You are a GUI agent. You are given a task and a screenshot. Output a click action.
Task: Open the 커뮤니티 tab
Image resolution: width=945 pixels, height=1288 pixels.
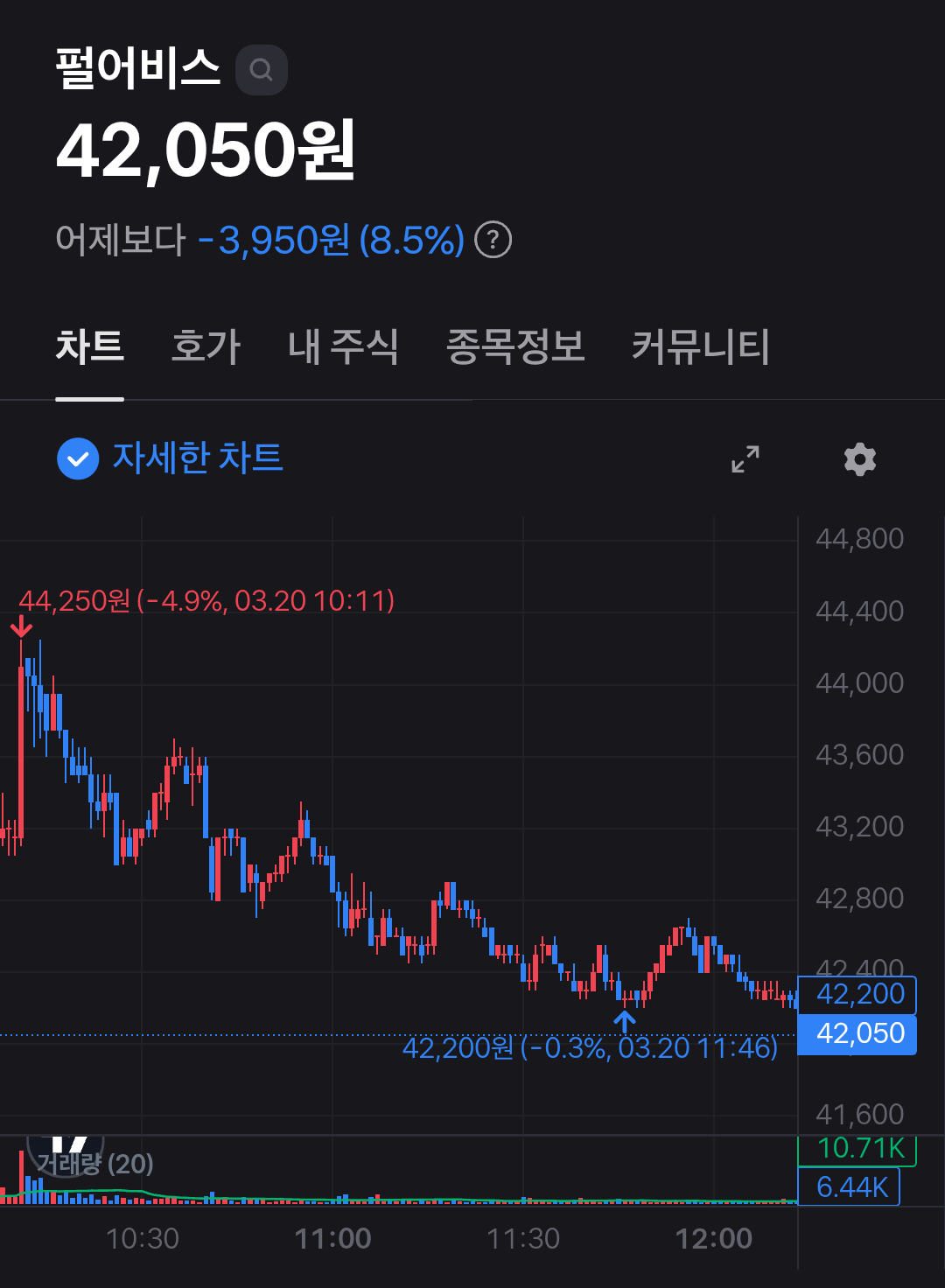pos(699,347)
